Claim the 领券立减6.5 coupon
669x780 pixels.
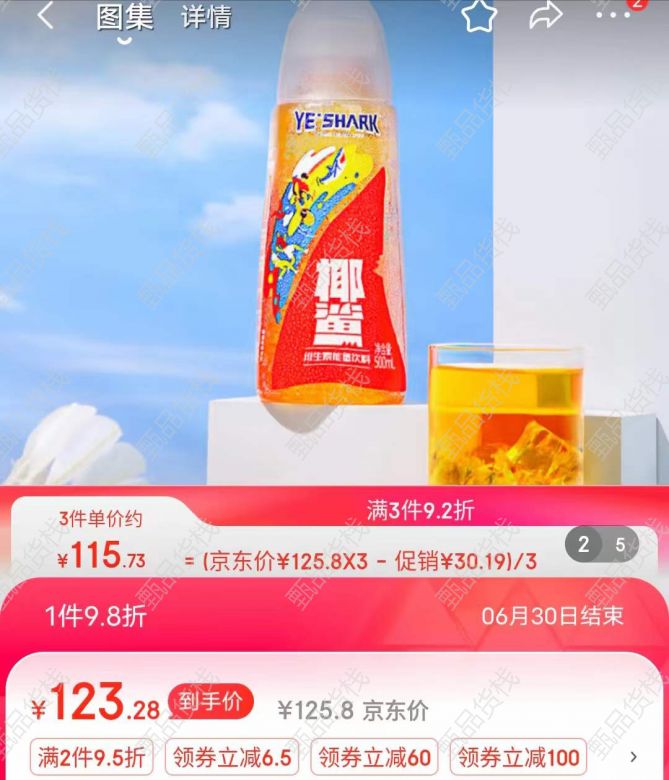coord(231,757)
